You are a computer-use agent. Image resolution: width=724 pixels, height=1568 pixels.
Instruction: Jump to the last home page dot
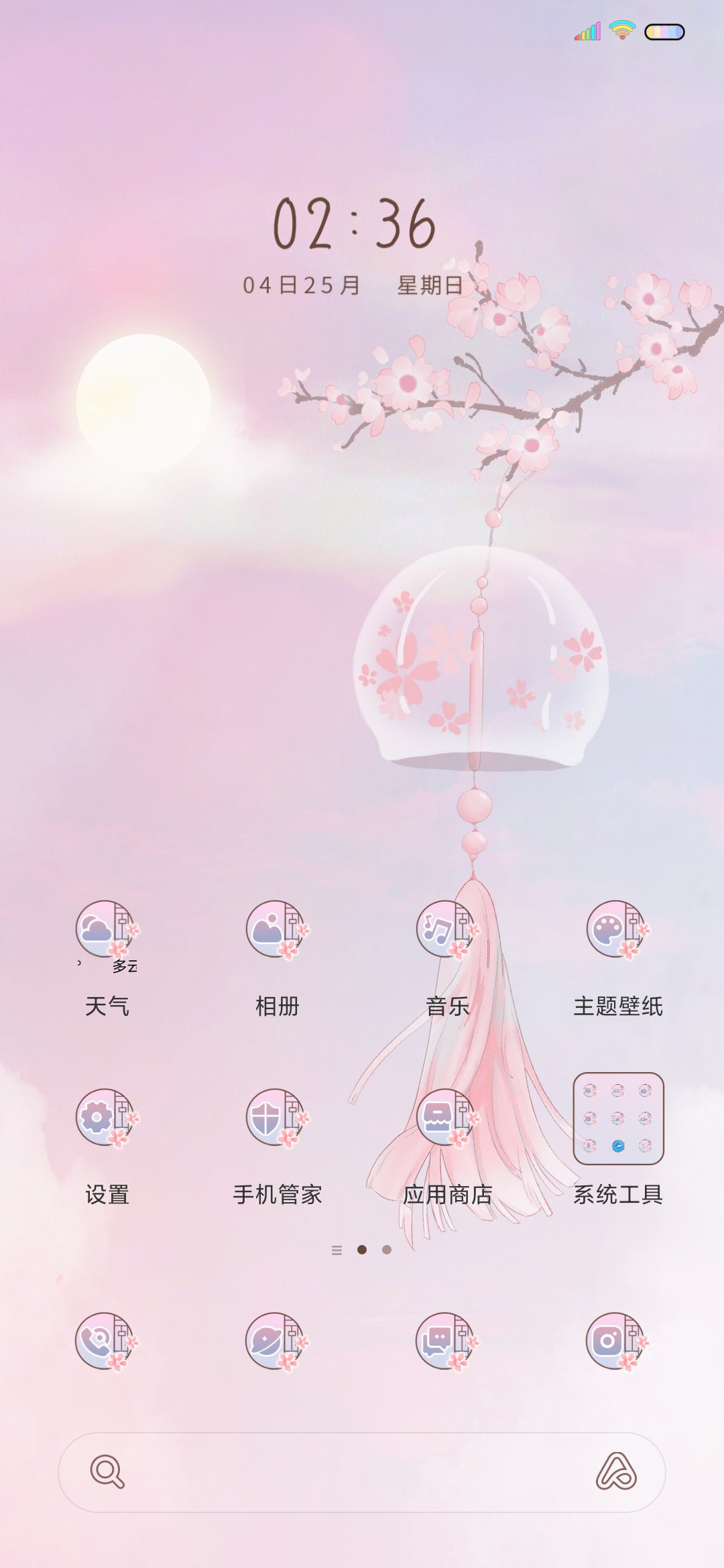coord(387,1250)
